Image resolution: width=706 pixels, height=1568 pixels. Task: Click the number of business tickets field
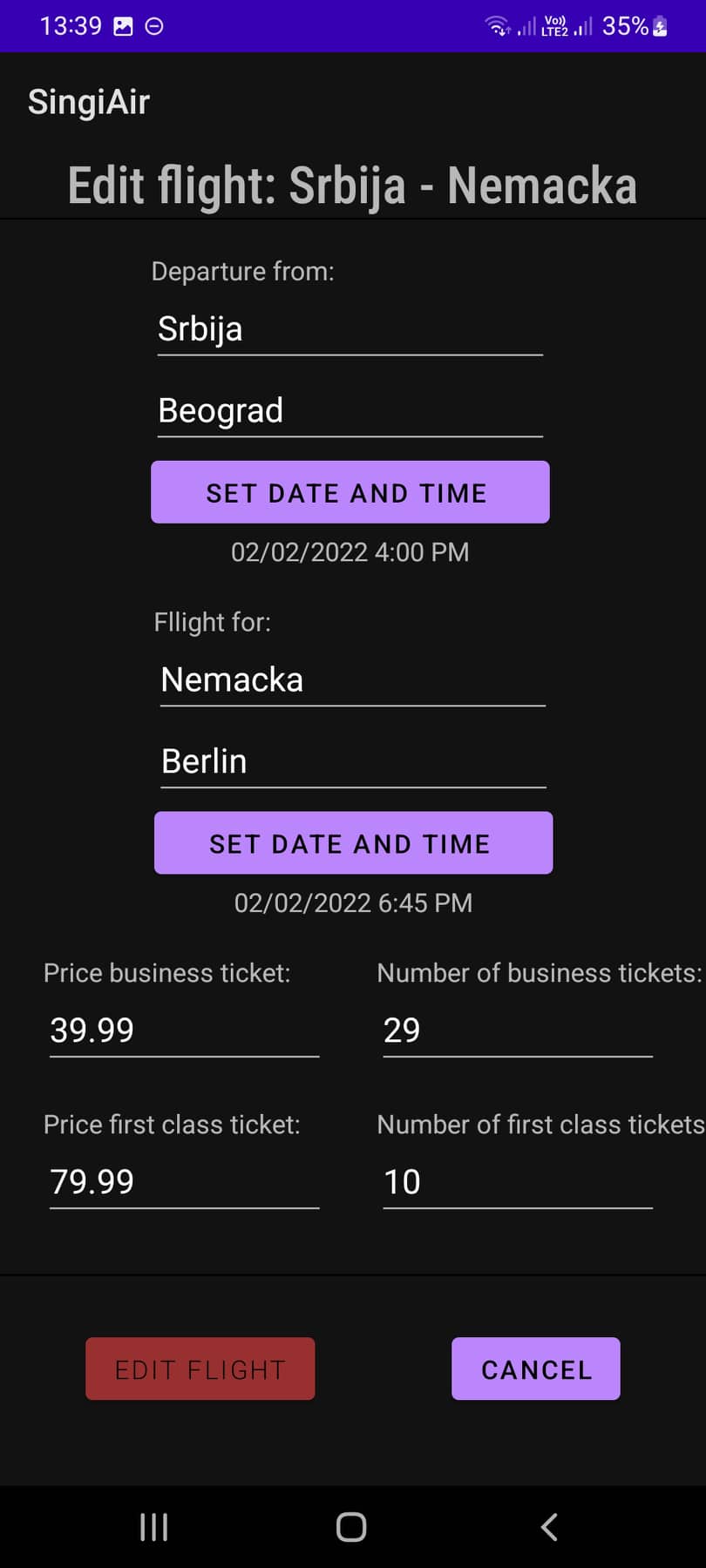tap(516, 1031)
